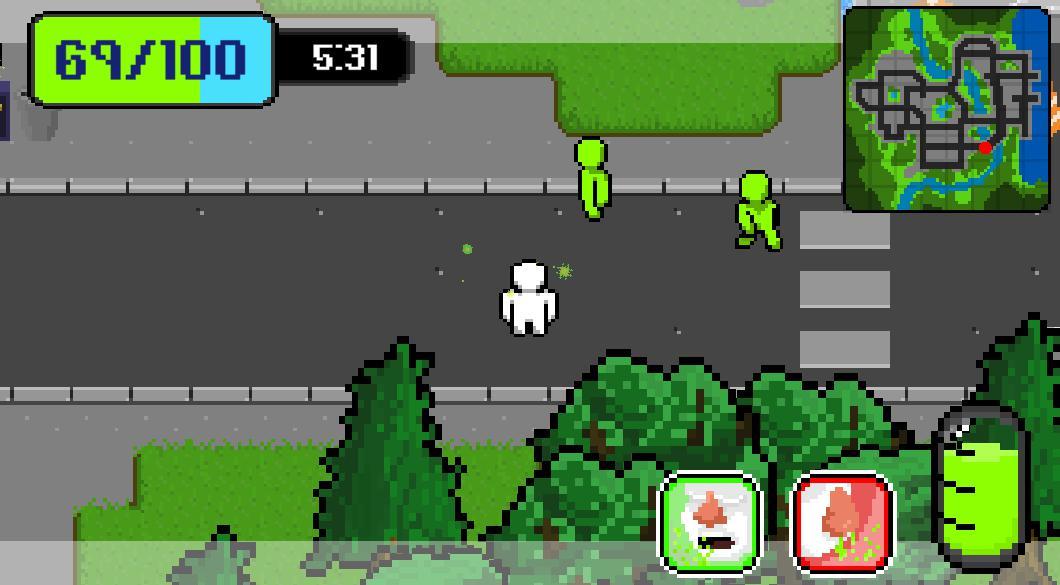Tap the green-bordered ability button
Image resolution: width=1060 pixels, height=585 pixels.
click(710, 521)
